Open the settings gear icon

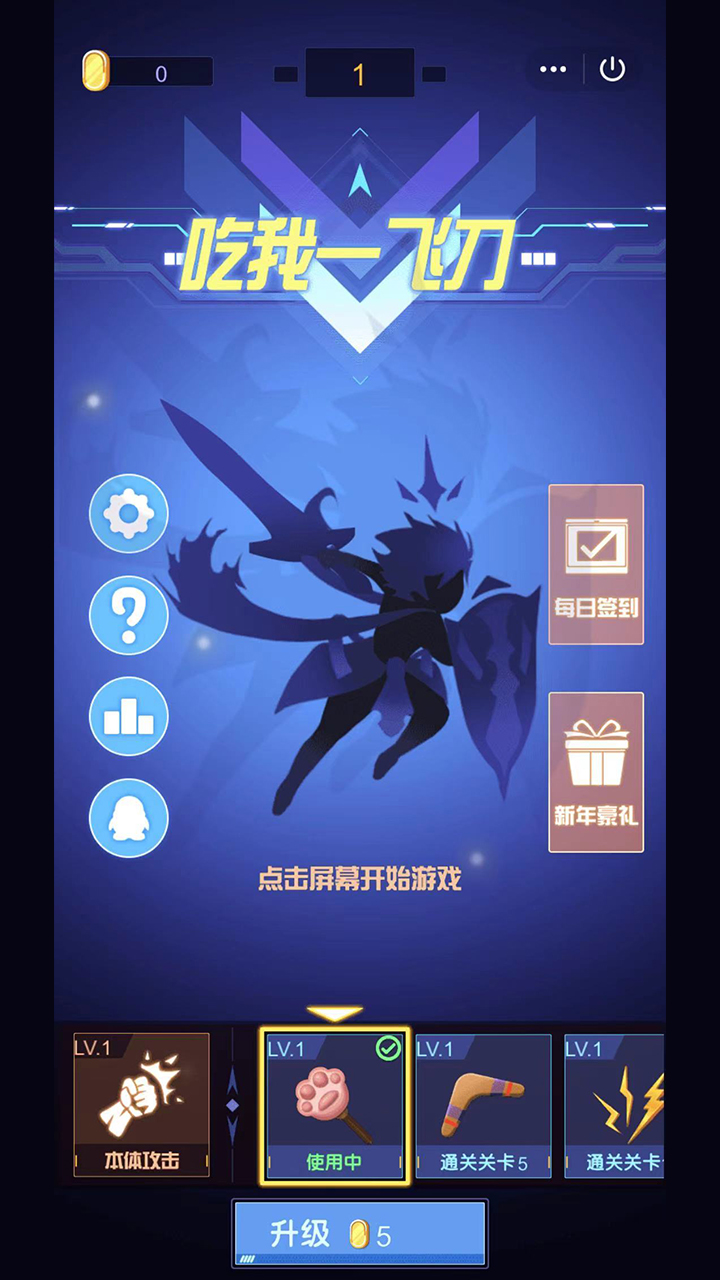click(129, 514)
